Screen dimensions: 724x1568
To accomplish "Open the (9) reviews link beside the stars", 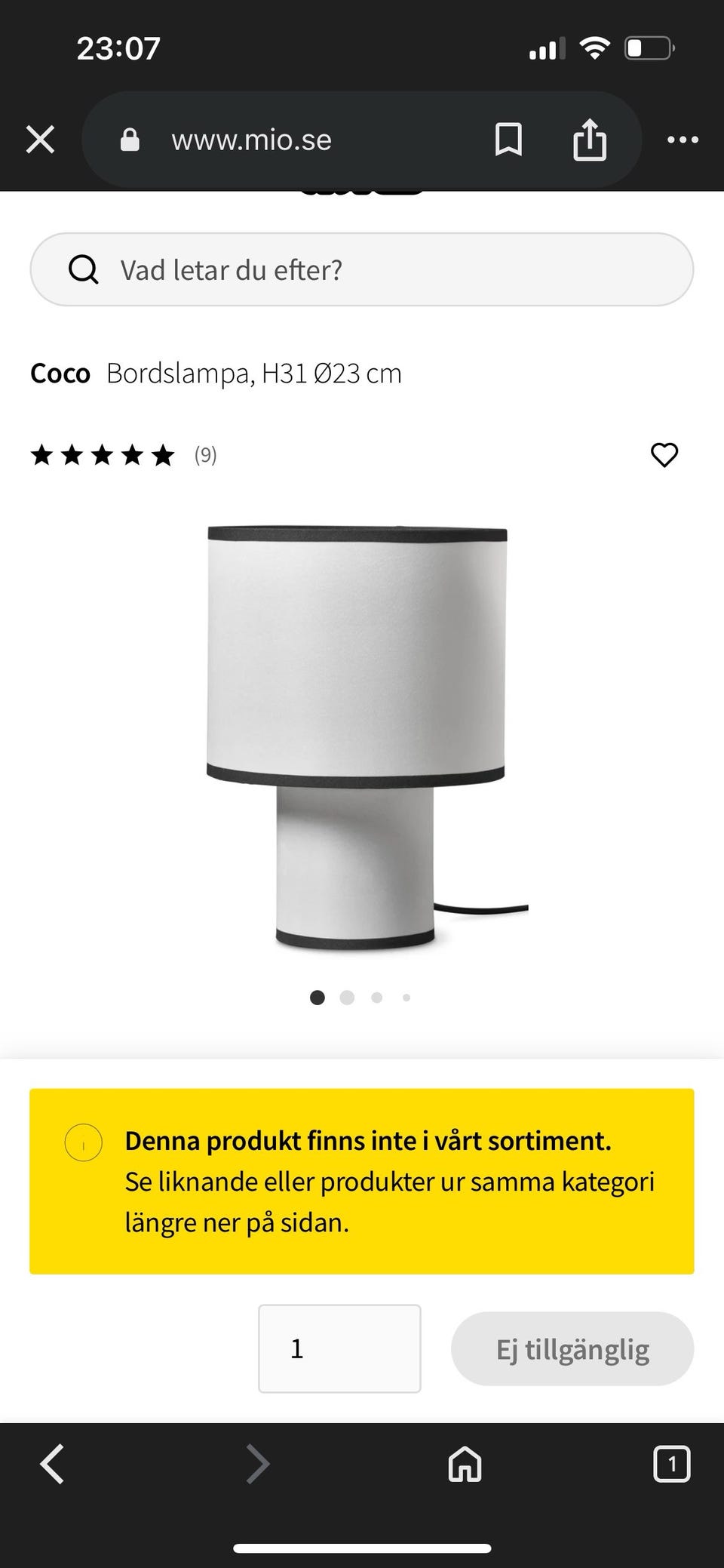I will (204, 454).
